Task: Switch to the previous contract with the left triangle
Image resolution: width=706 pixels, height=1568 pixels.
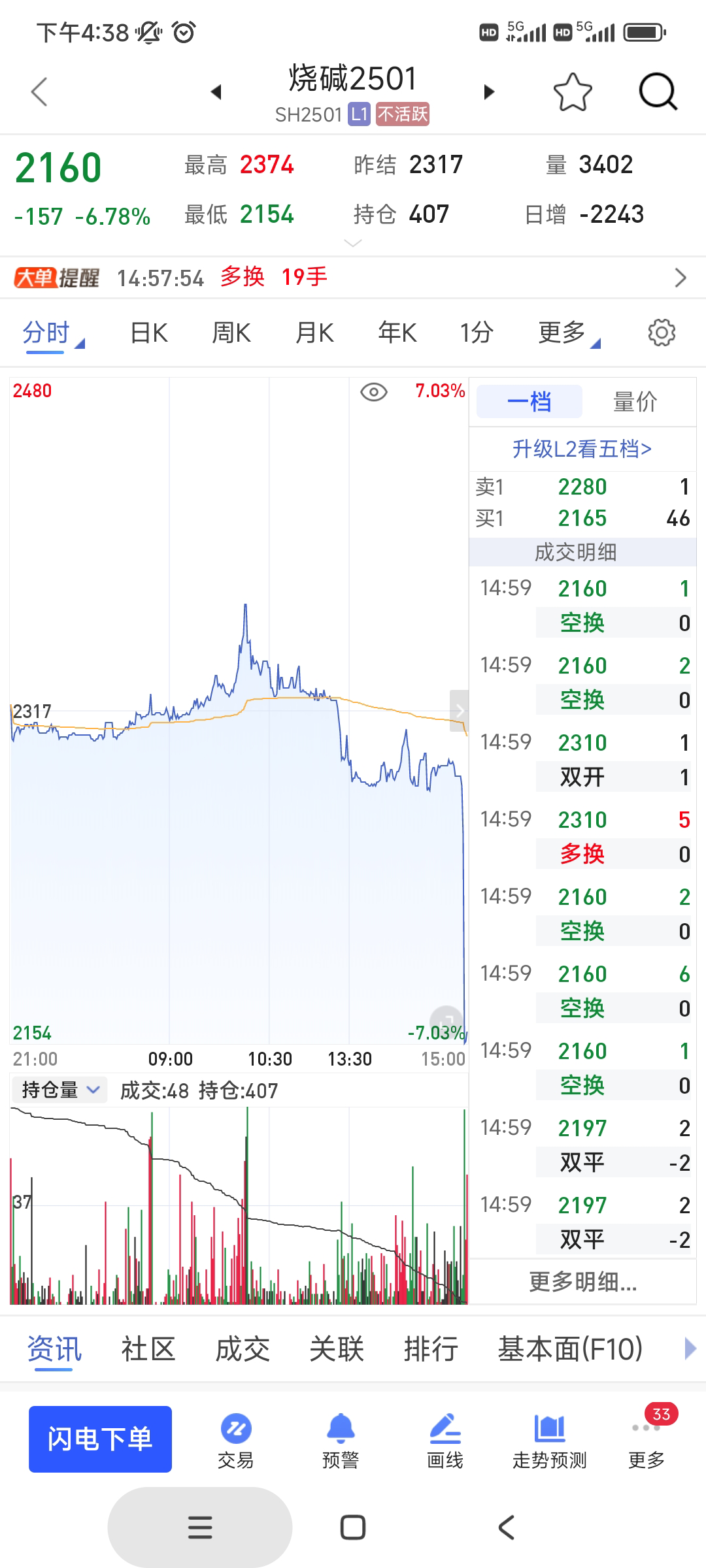Action: (216, 92)
